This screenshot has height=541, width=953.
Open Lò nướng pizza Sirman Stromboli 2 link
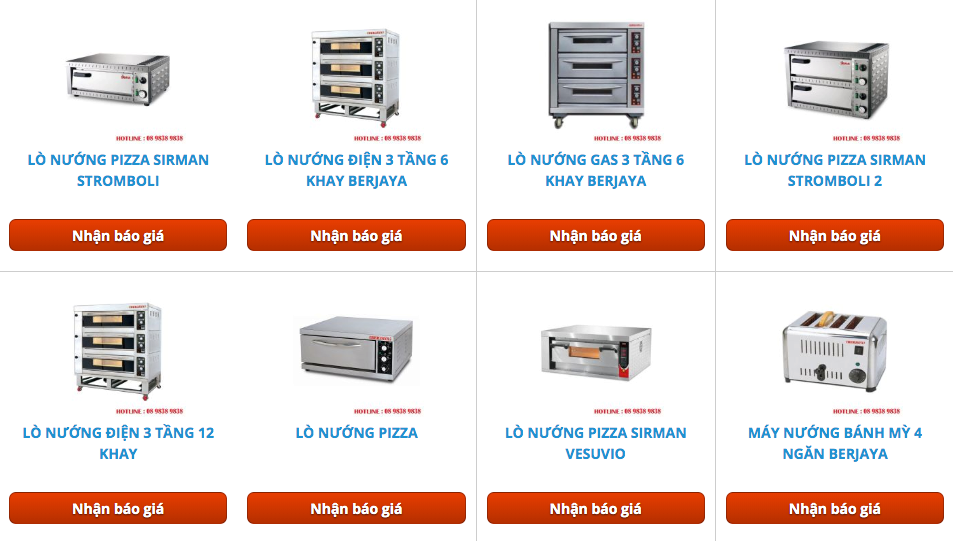pyautogui.click(x=834, y=170)
